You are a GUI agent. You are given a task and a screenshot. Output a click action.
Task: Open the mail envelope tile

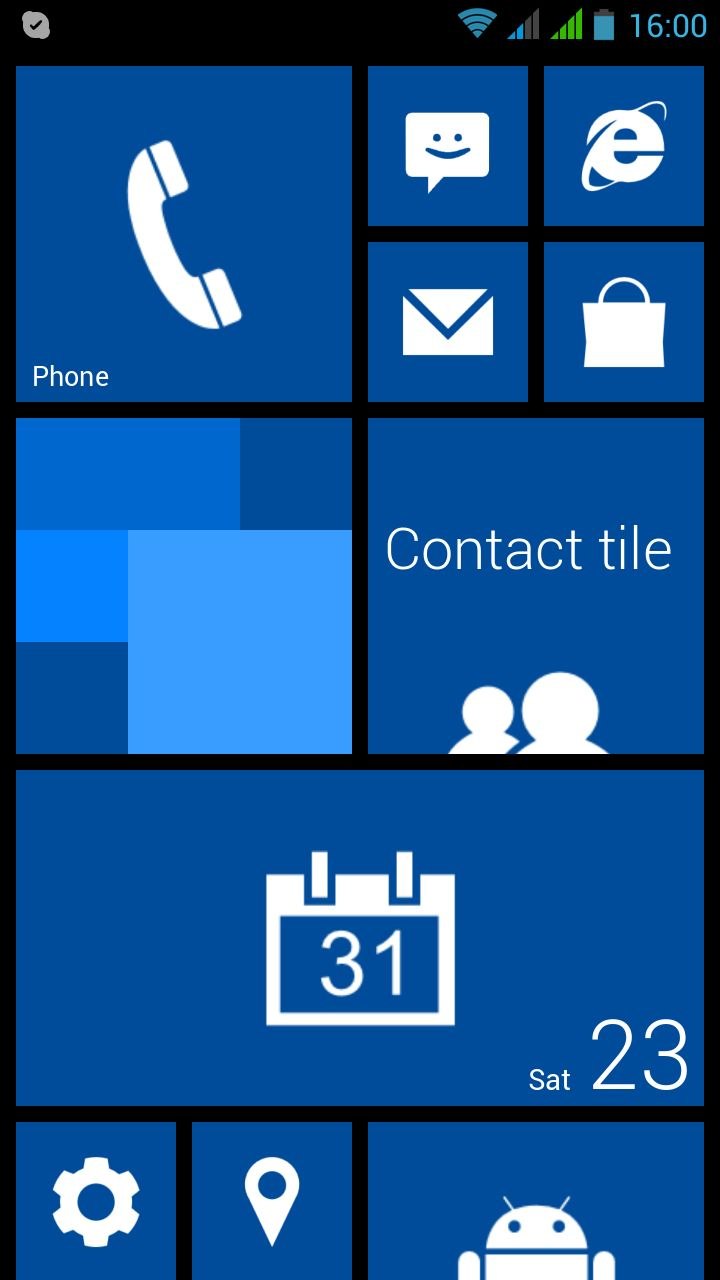tap(448, 322)
